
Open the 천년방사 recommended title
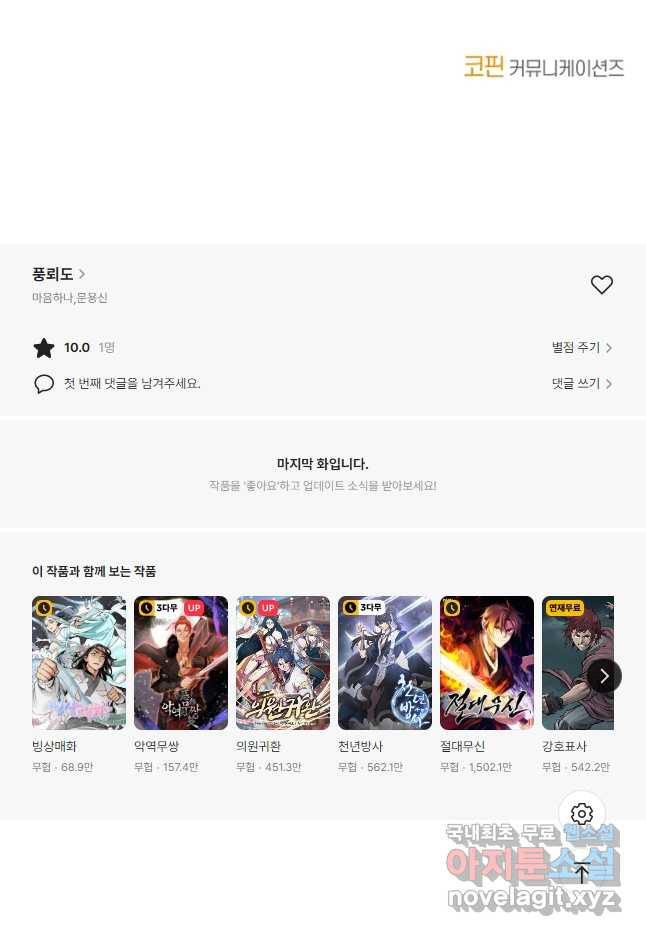click(385, 663)
